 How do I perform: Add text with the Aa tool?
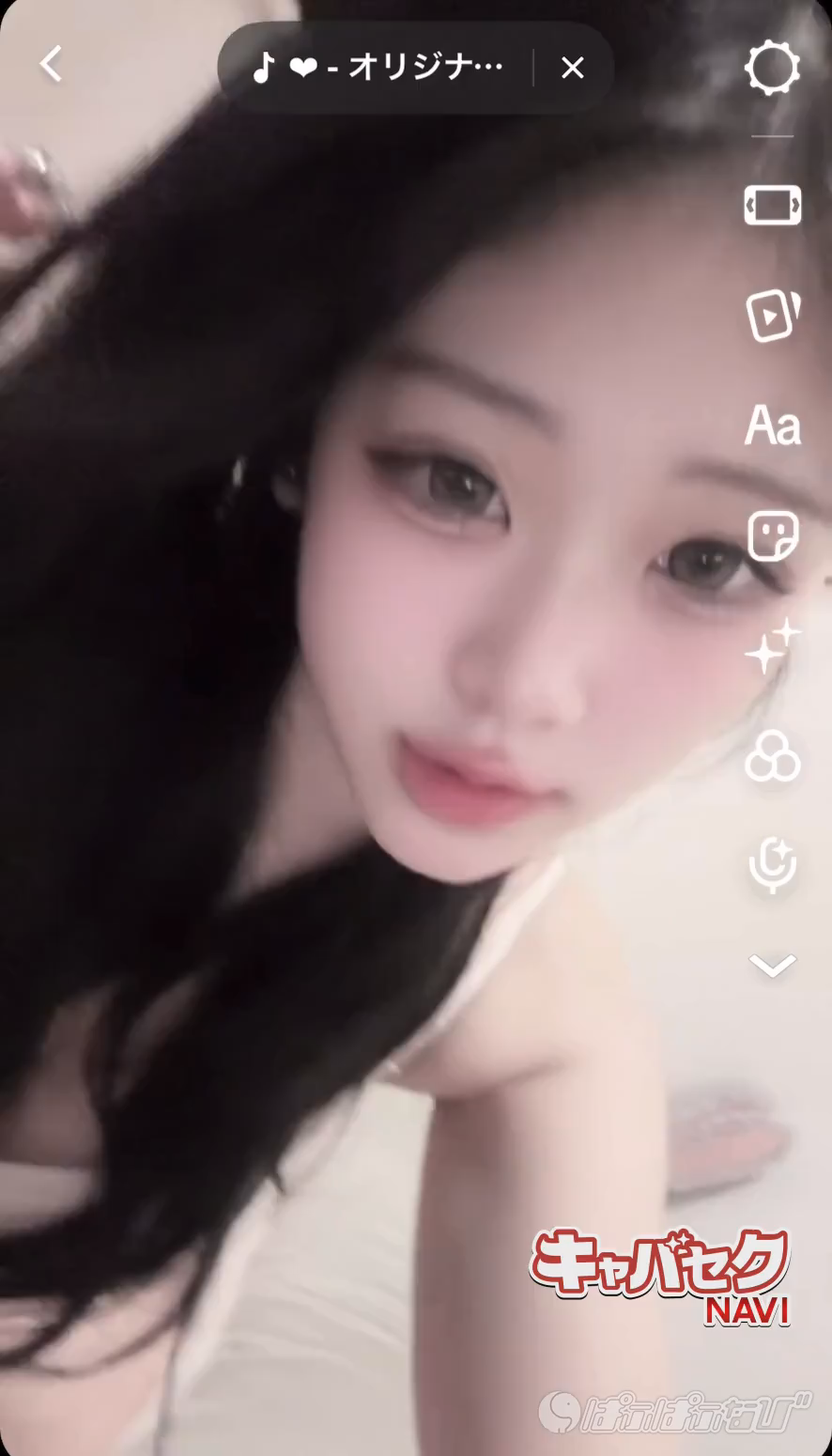(772, 426)
